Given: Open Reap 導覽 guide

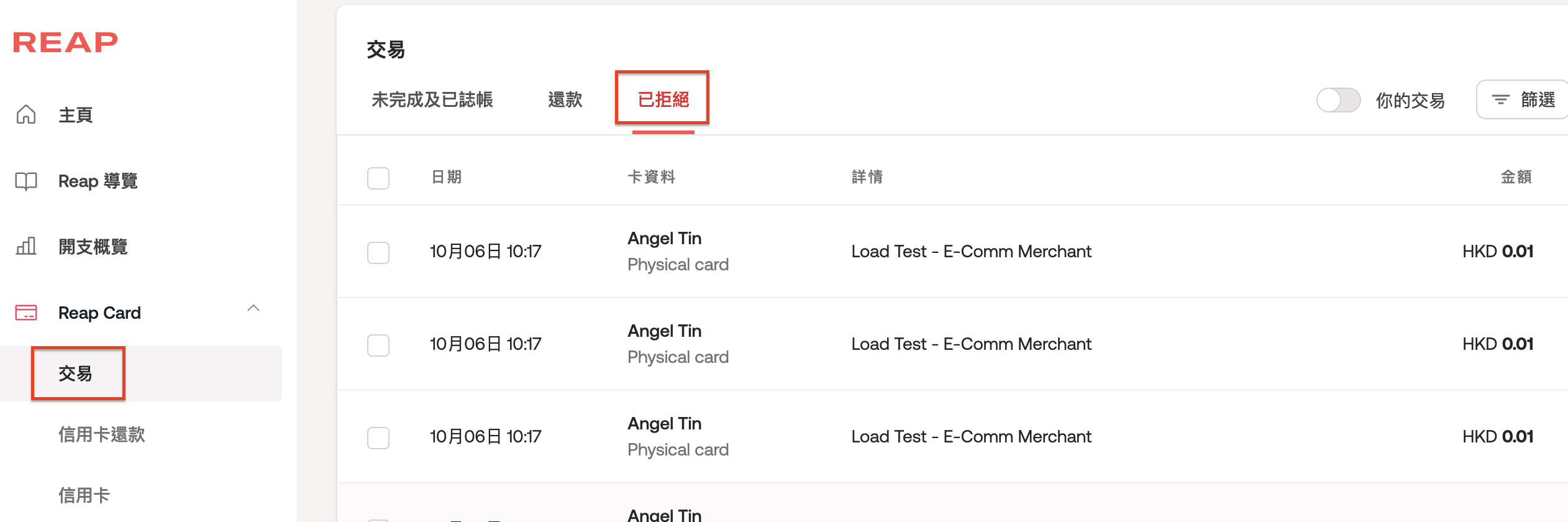Looking at the screenshot, I should pos(98,181).
